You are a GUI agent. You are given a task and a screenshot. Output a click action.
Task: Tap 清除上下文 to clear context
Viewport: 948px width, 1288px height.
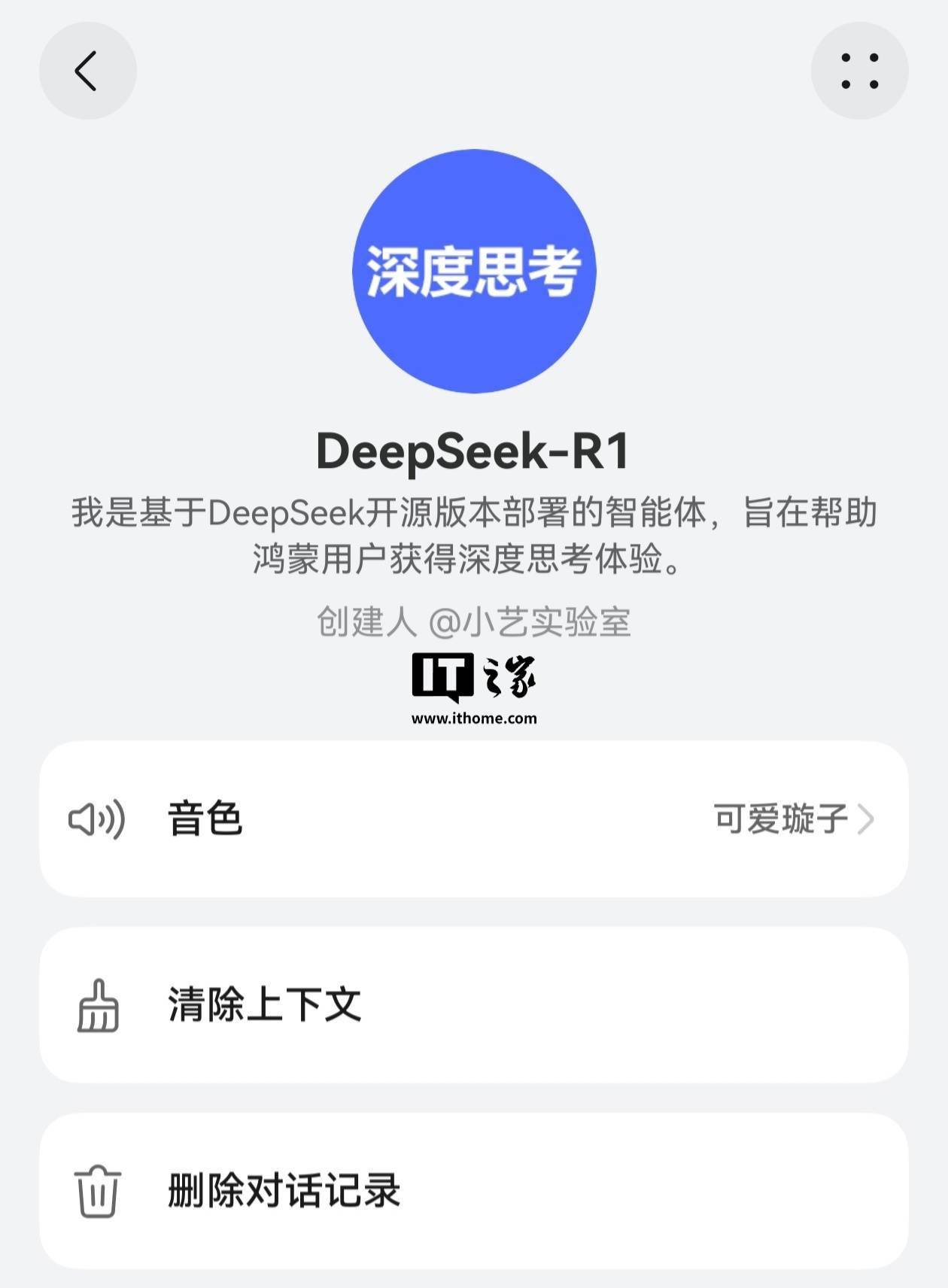pyautogui.click(x=473, y=1005)
